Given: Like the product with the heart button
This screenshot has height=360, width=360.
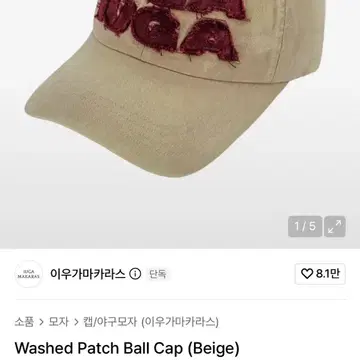Looking at the screenshot, I should (320, 274).
